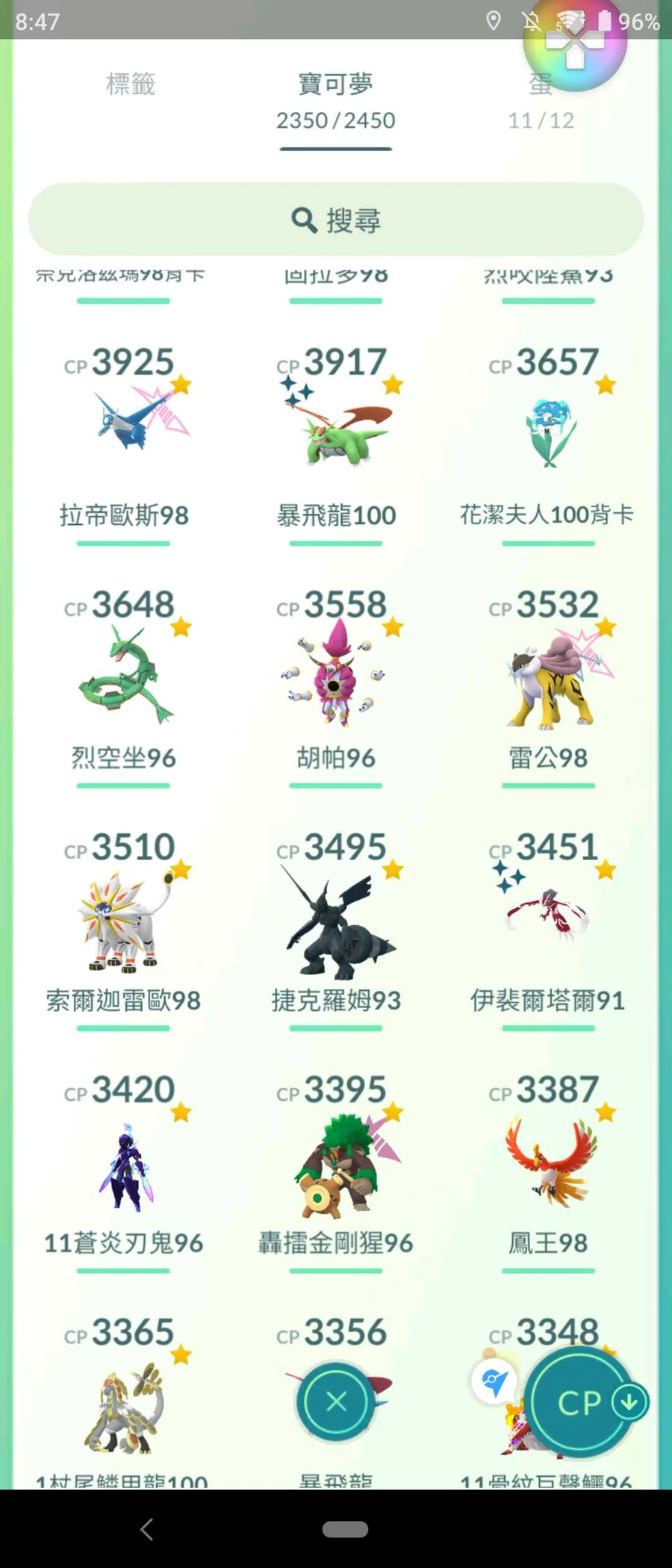This screenshot has width=672, height=1568.
Task: Change the CP sort order
Action: point(581,1403)
